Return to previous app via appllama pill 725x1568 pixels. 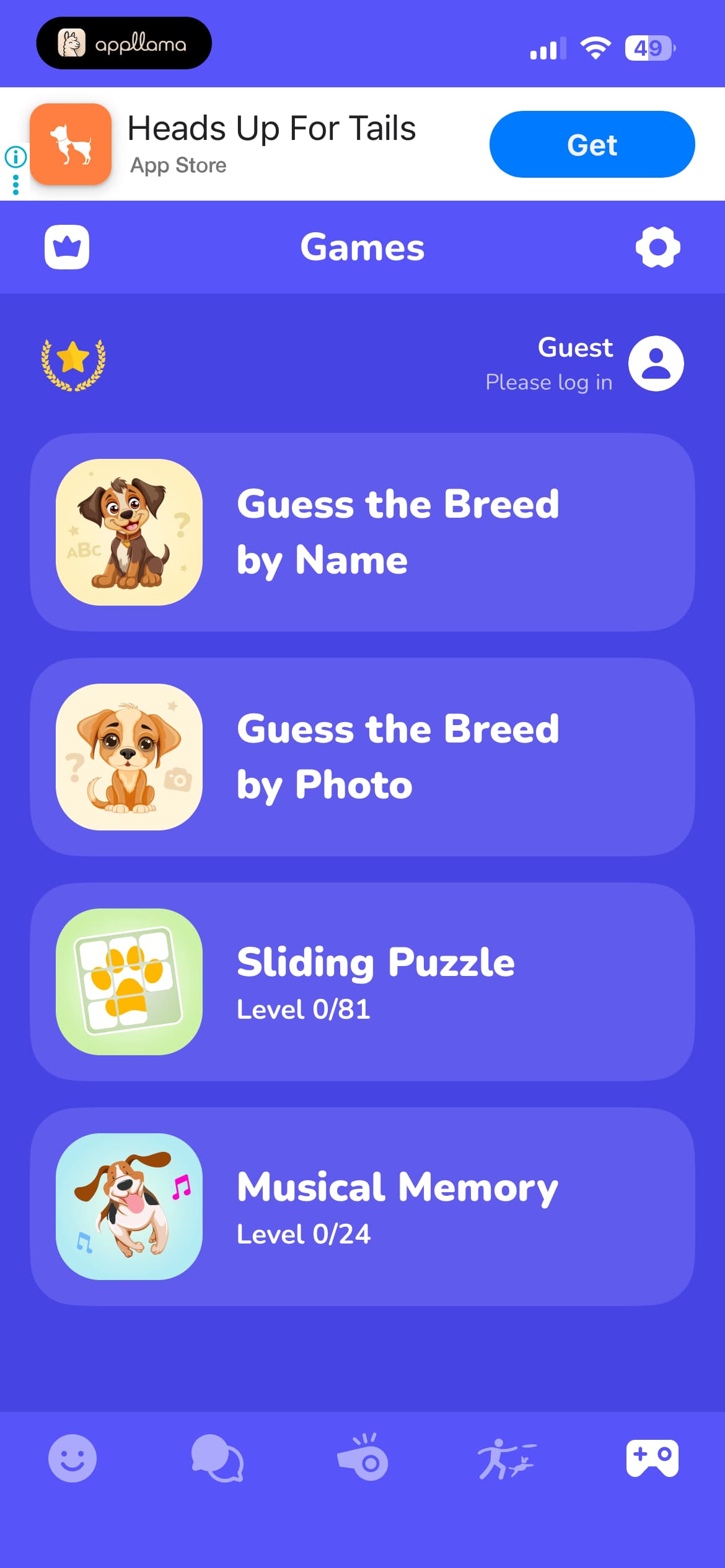[x=124, y=43]
